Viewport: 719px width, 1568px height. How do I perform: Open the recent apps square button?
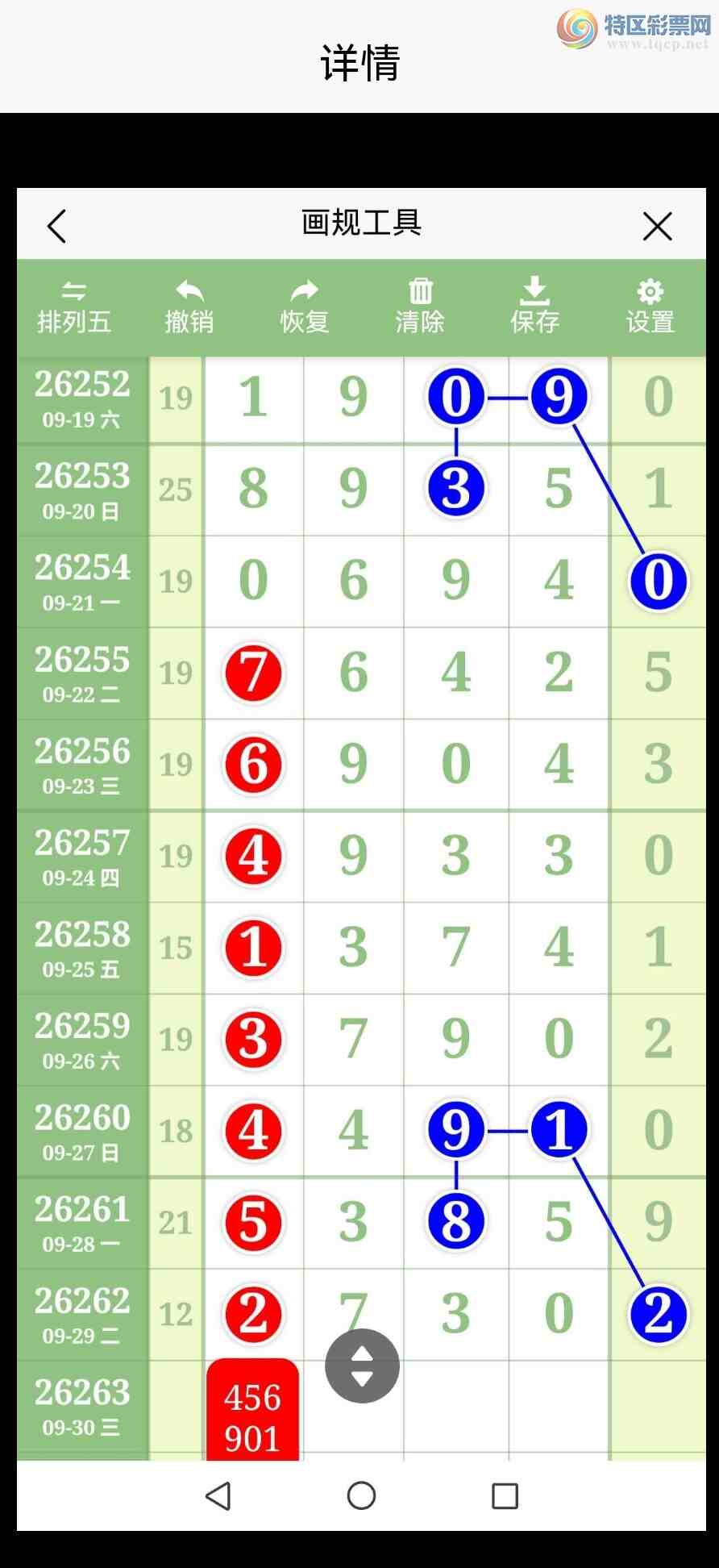tap(505, 1496)
